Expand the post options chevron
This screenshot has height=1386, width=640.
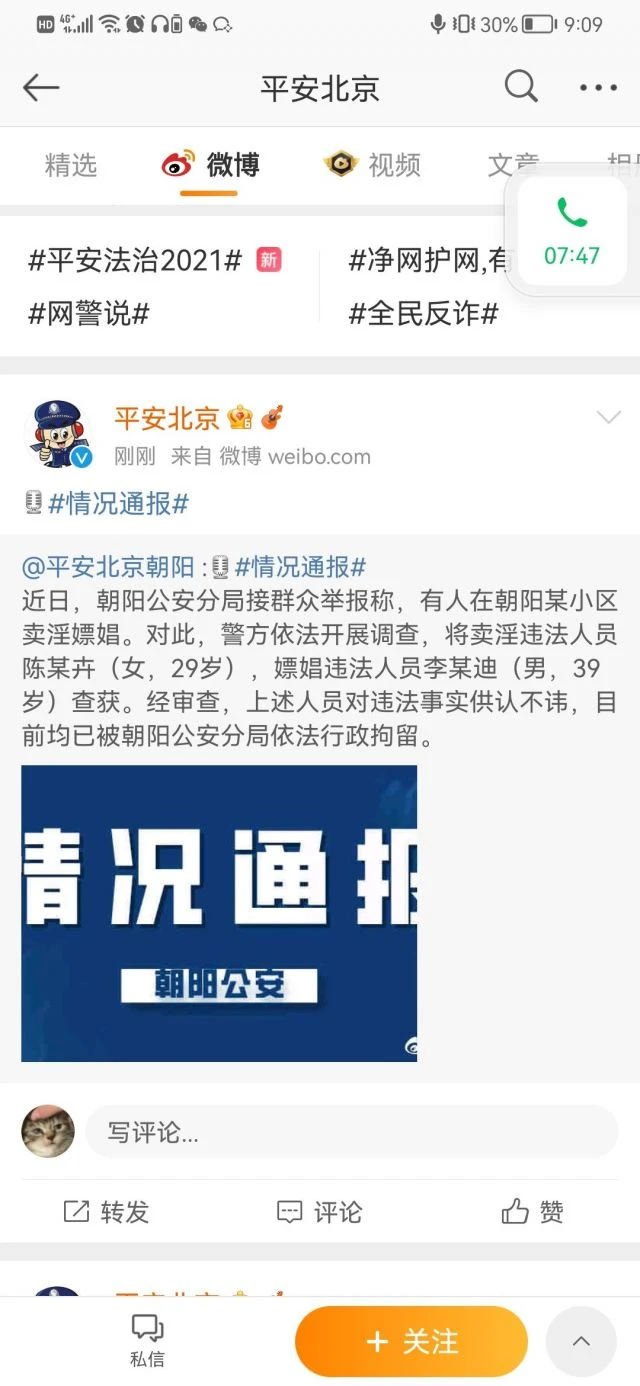pos(608,418)
